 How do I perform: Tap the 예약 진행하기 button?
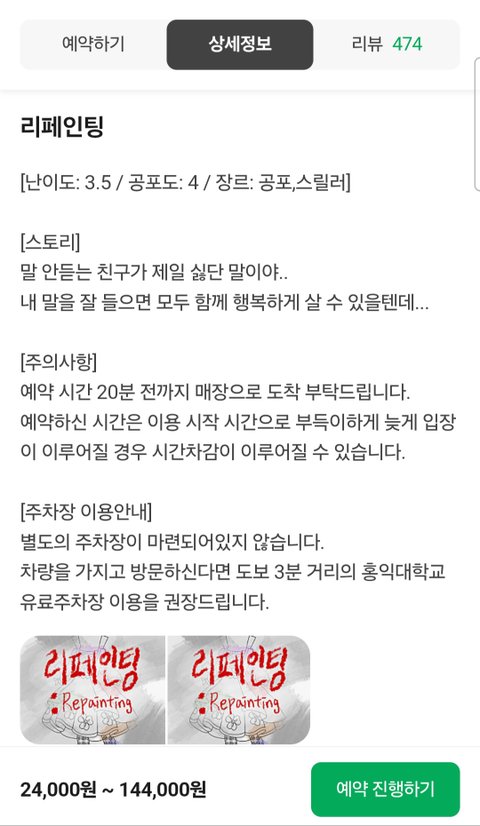click(x=385, y=789)
